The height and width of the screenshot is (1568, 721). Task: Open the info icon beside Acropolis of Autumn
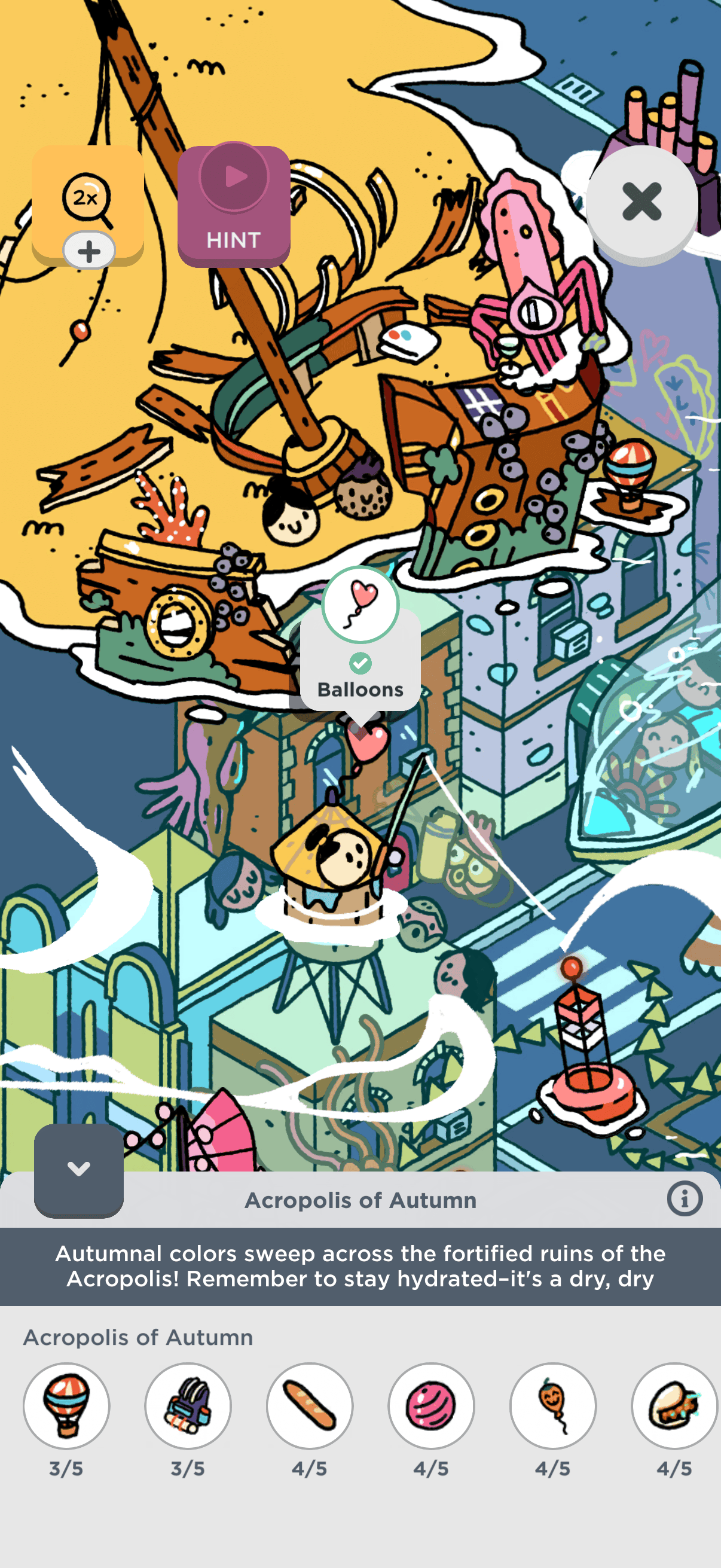(685, 1199)
